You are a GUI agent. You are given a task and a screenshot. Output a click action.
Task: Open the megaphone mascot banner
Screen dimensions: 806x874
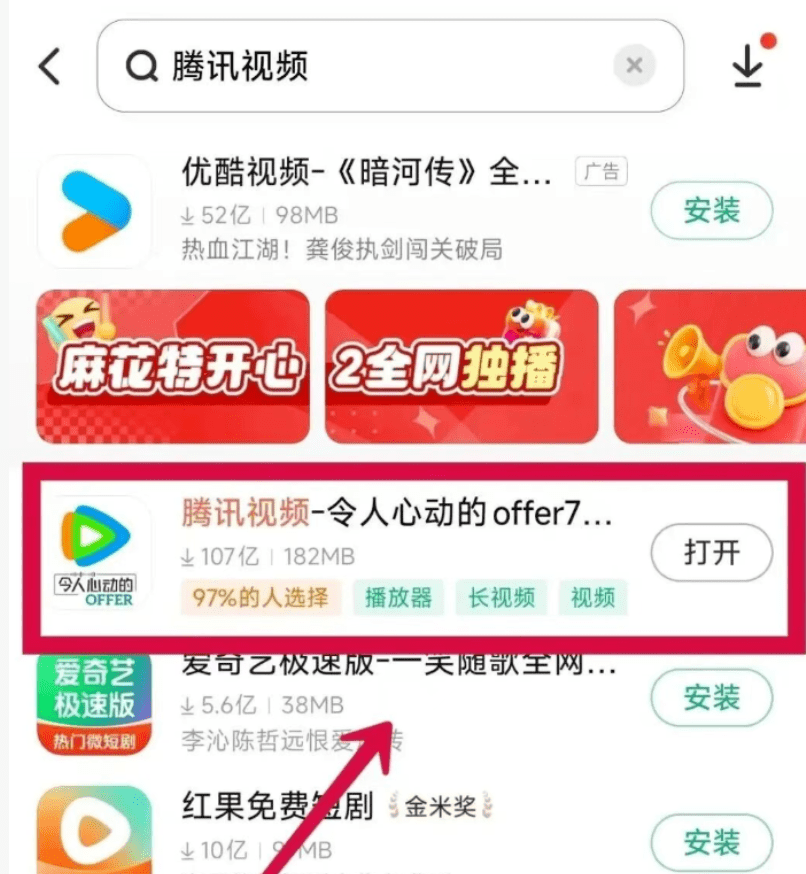point(710,367)
